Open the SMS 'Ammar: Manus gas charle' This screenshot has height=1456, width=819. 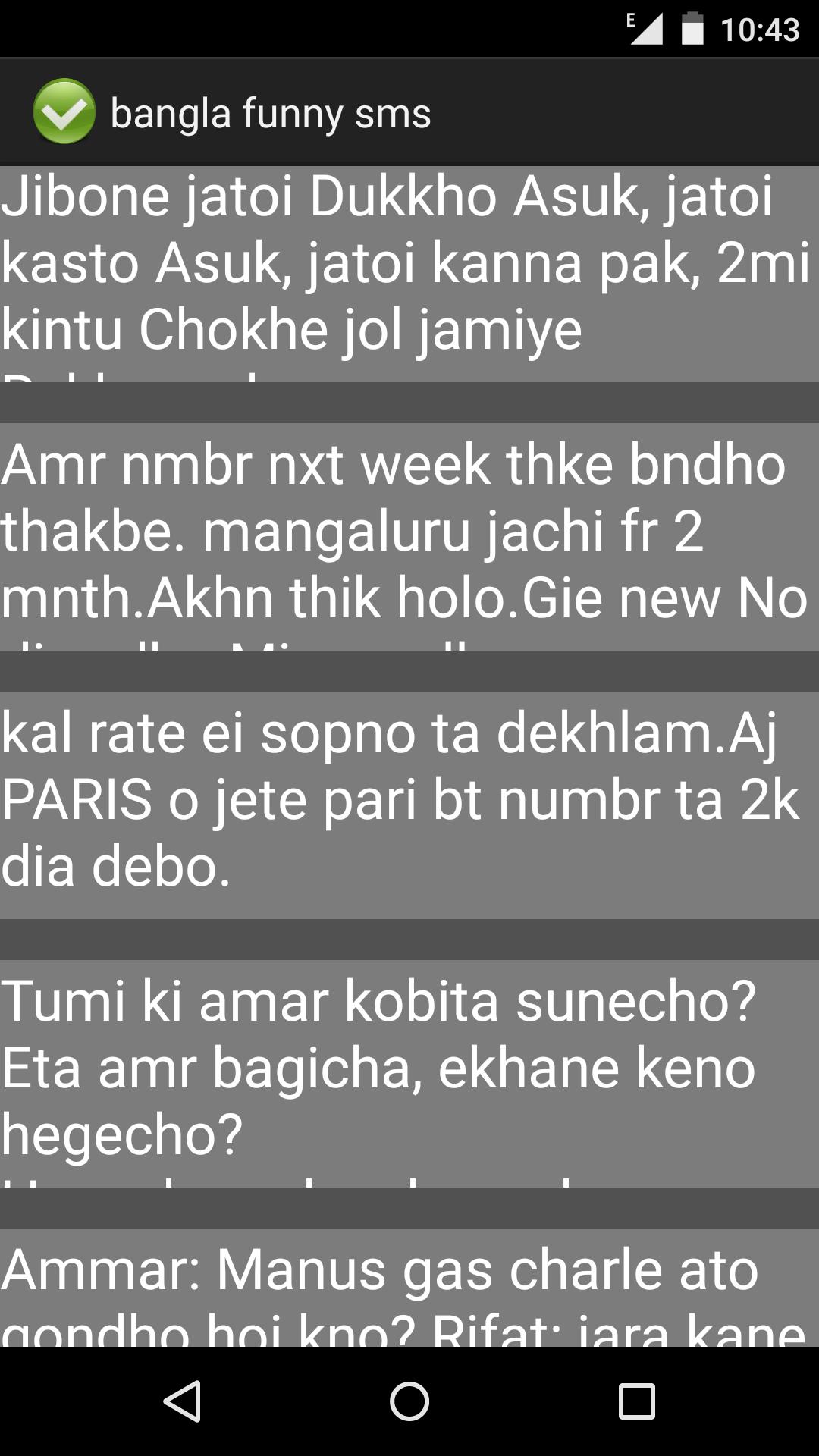pos(409,1288)
